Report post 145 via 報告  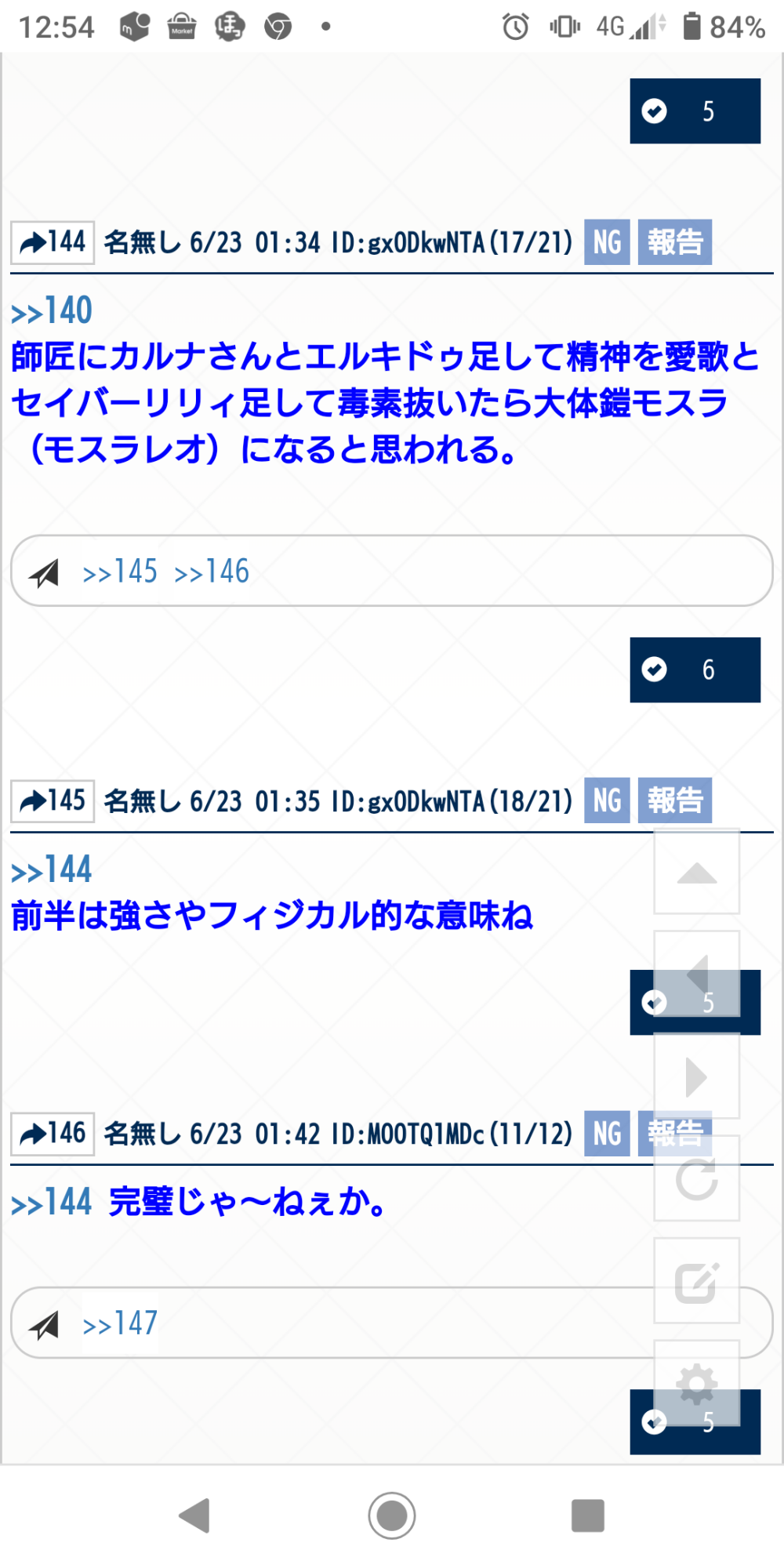click(674, 800)
